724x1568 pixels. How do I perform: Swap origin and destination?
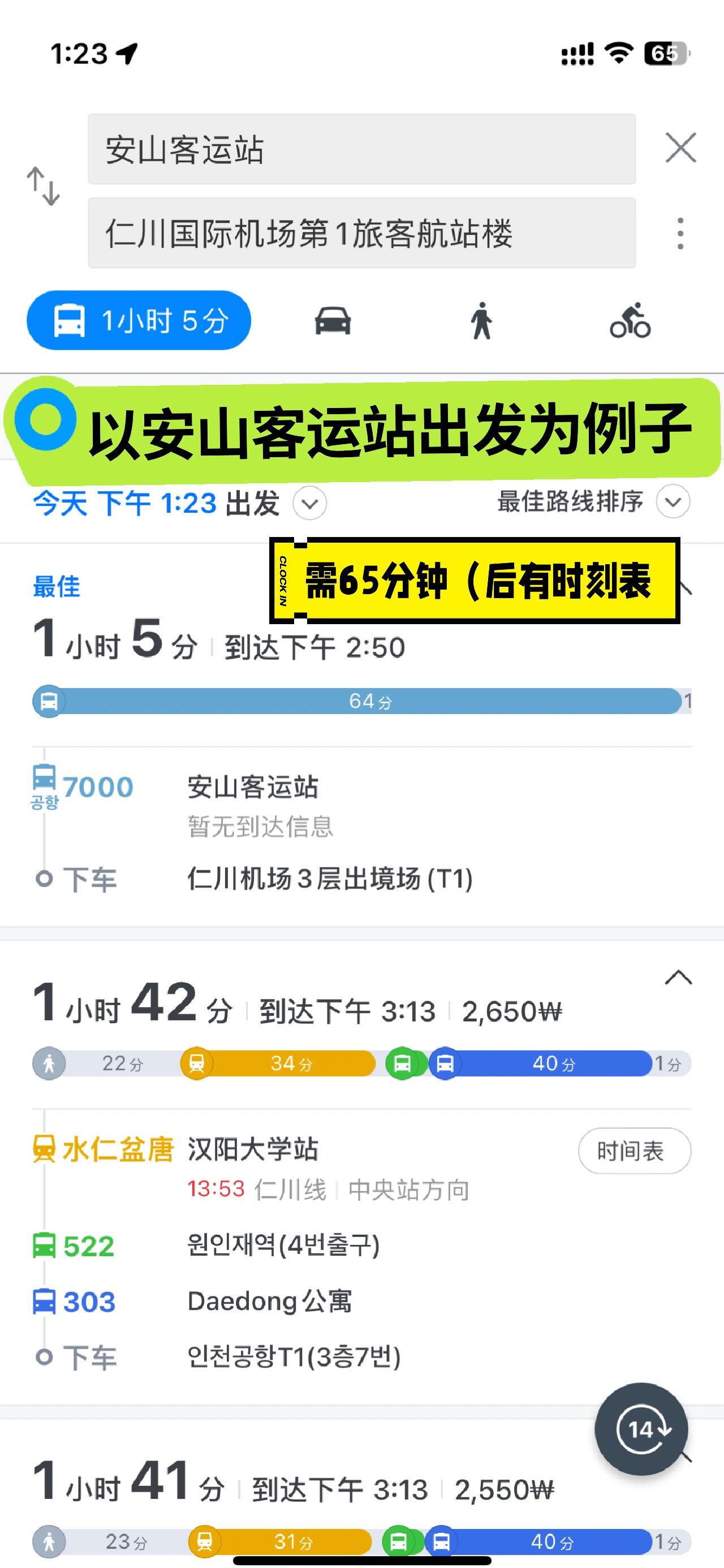43,186
